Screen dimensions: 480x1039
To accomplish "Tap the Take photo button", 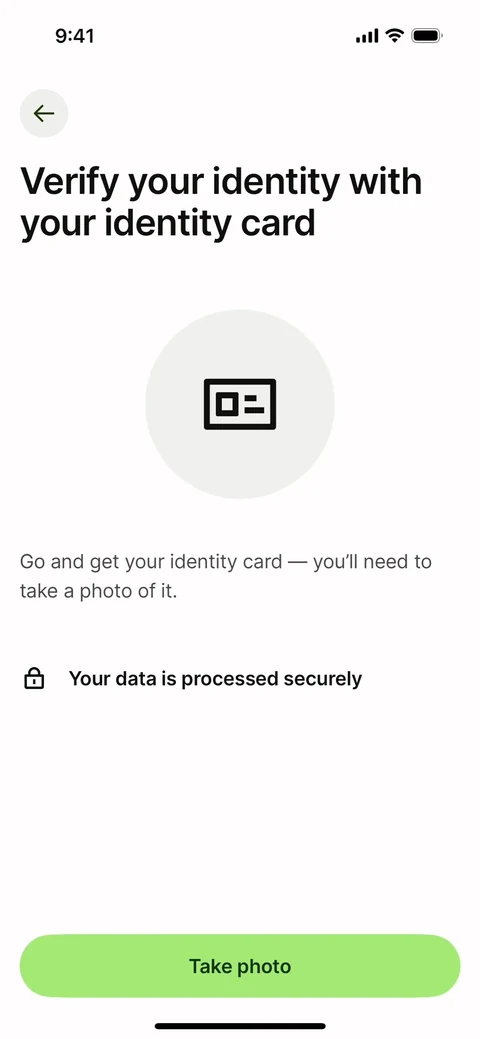I will [240, 966].
